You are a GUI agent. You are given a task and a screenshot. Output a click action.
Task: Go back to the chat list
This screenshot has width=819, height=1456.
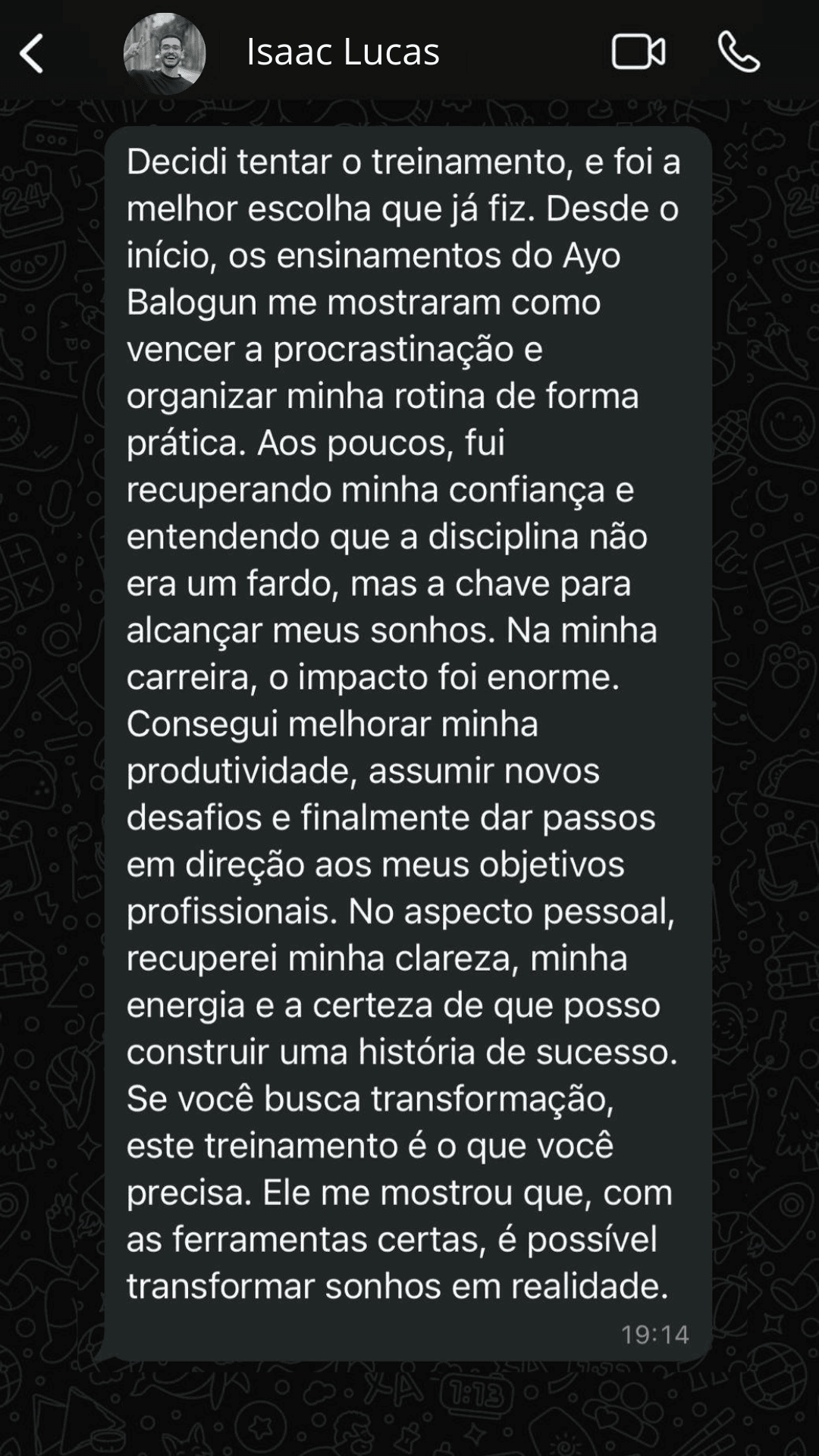(x=32, y=54)
